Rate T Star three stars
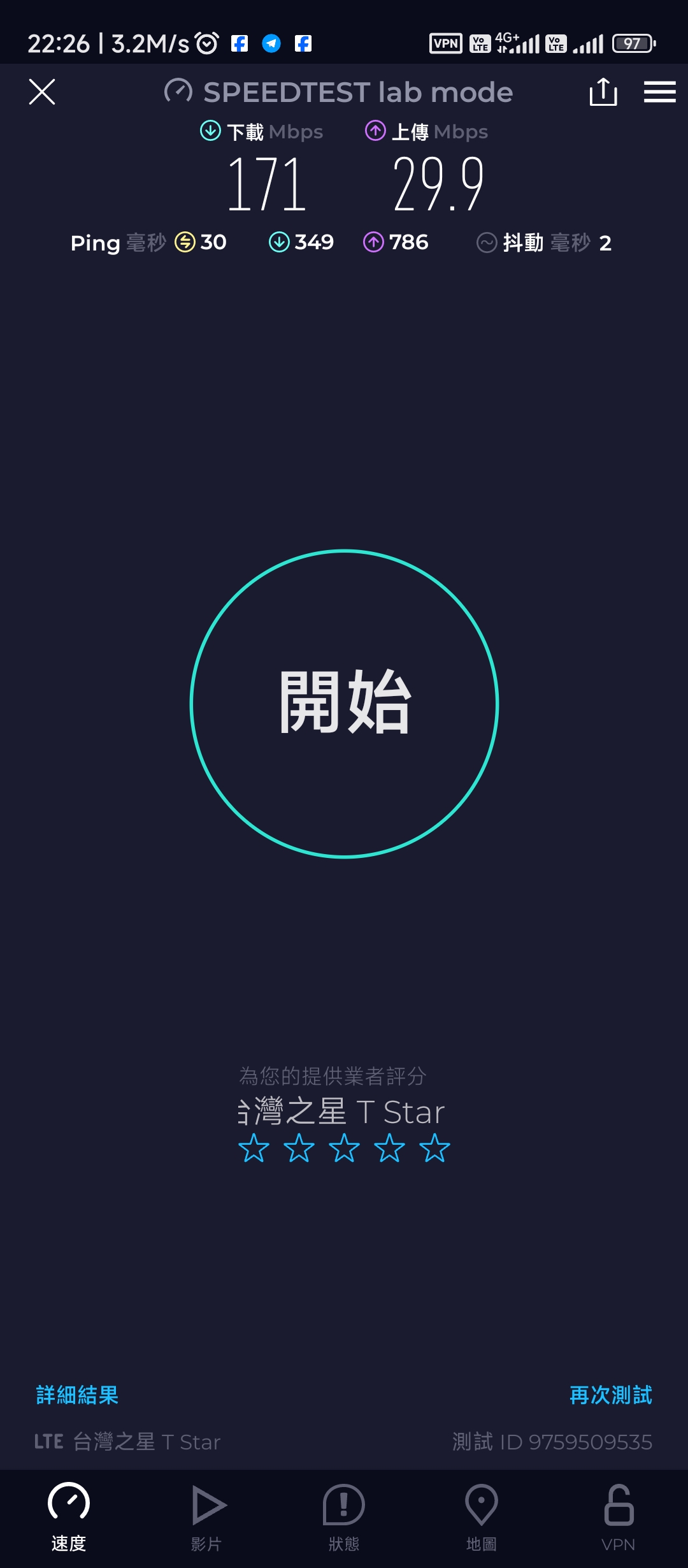The width and height of the screenshot is (688, 1568). click(x=344, y=1148)
